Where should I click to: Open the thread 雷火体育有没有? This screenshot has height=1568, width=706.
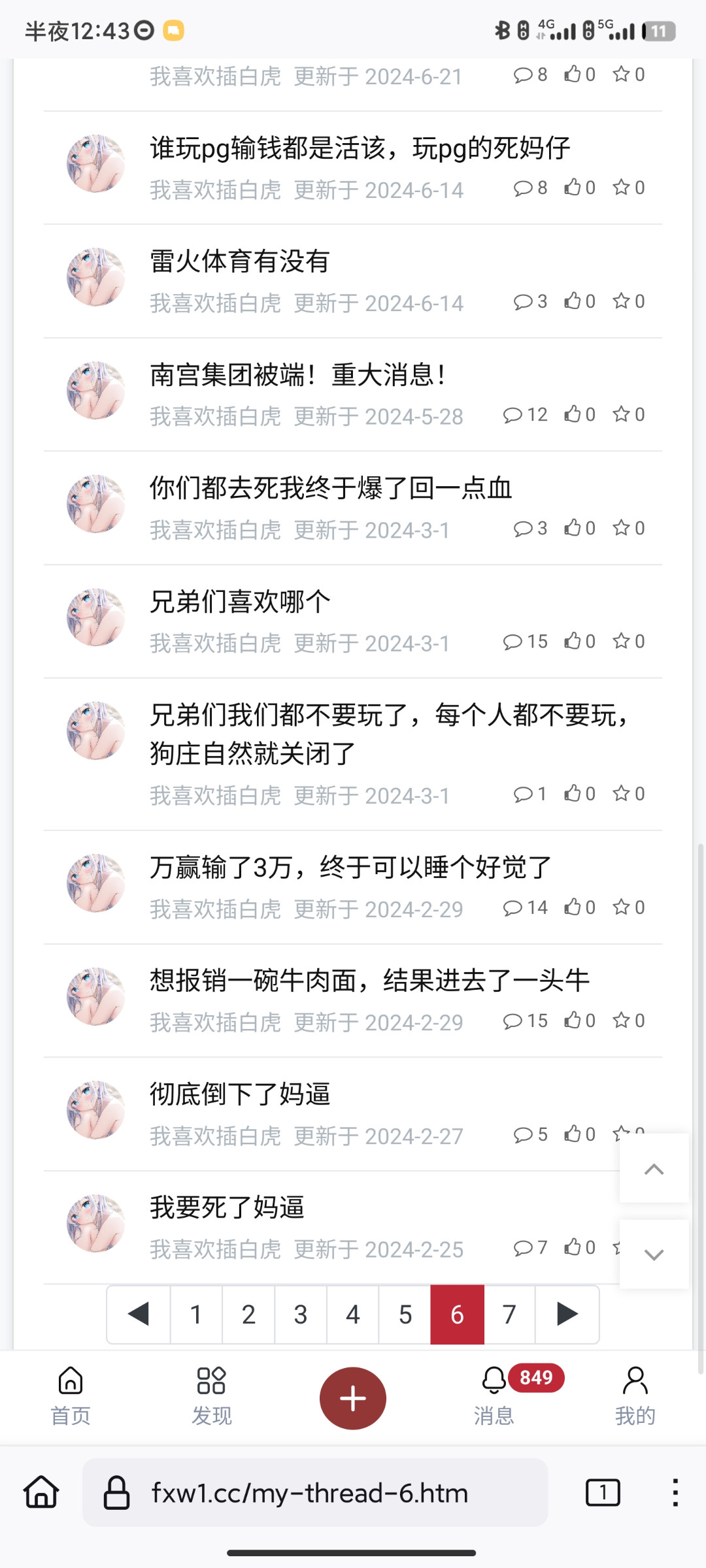pyautogui.click(x=240, y=261)
